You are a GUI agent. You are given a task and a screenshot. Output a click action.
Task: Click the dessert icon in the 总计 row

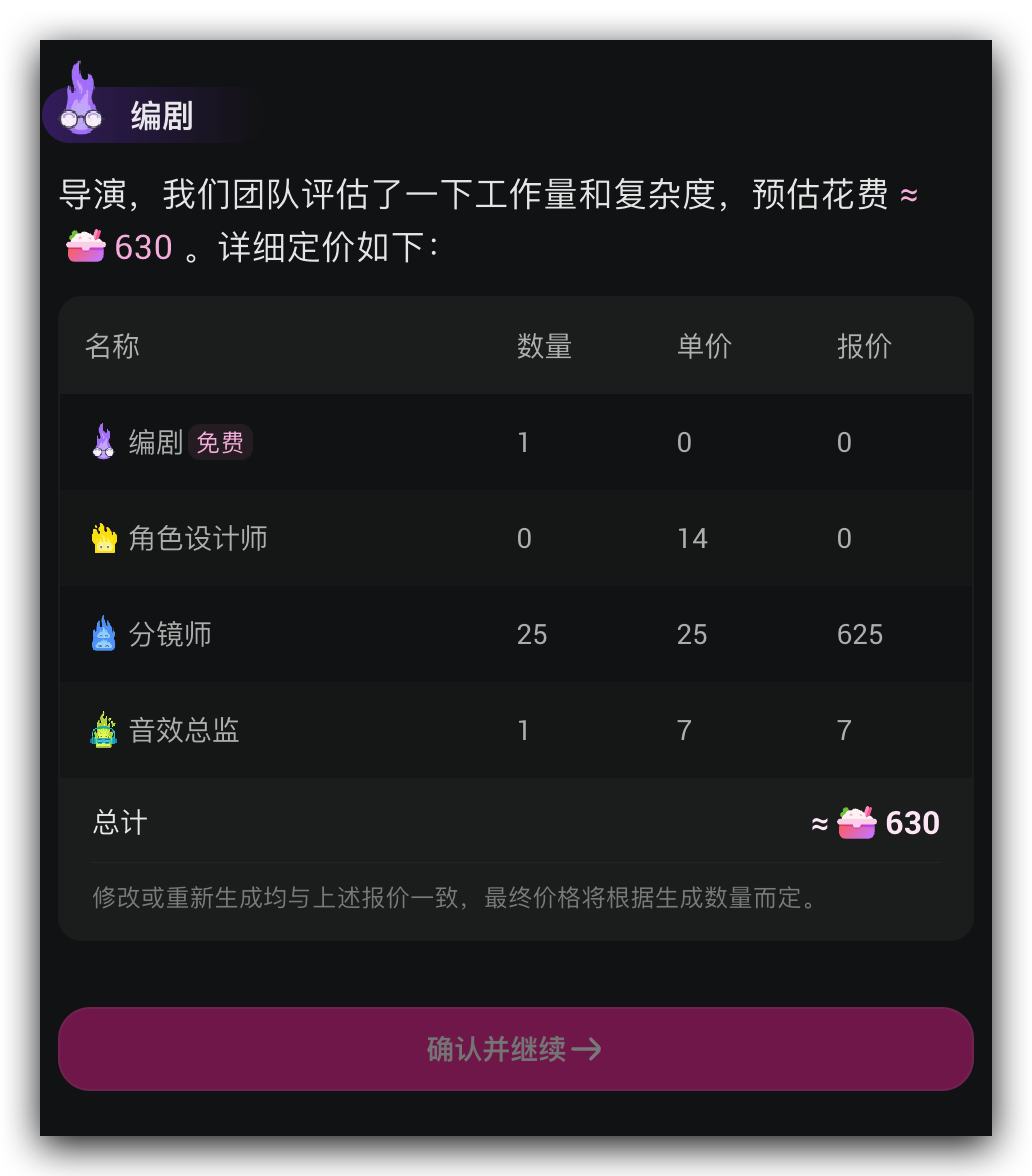pos(855,822)
